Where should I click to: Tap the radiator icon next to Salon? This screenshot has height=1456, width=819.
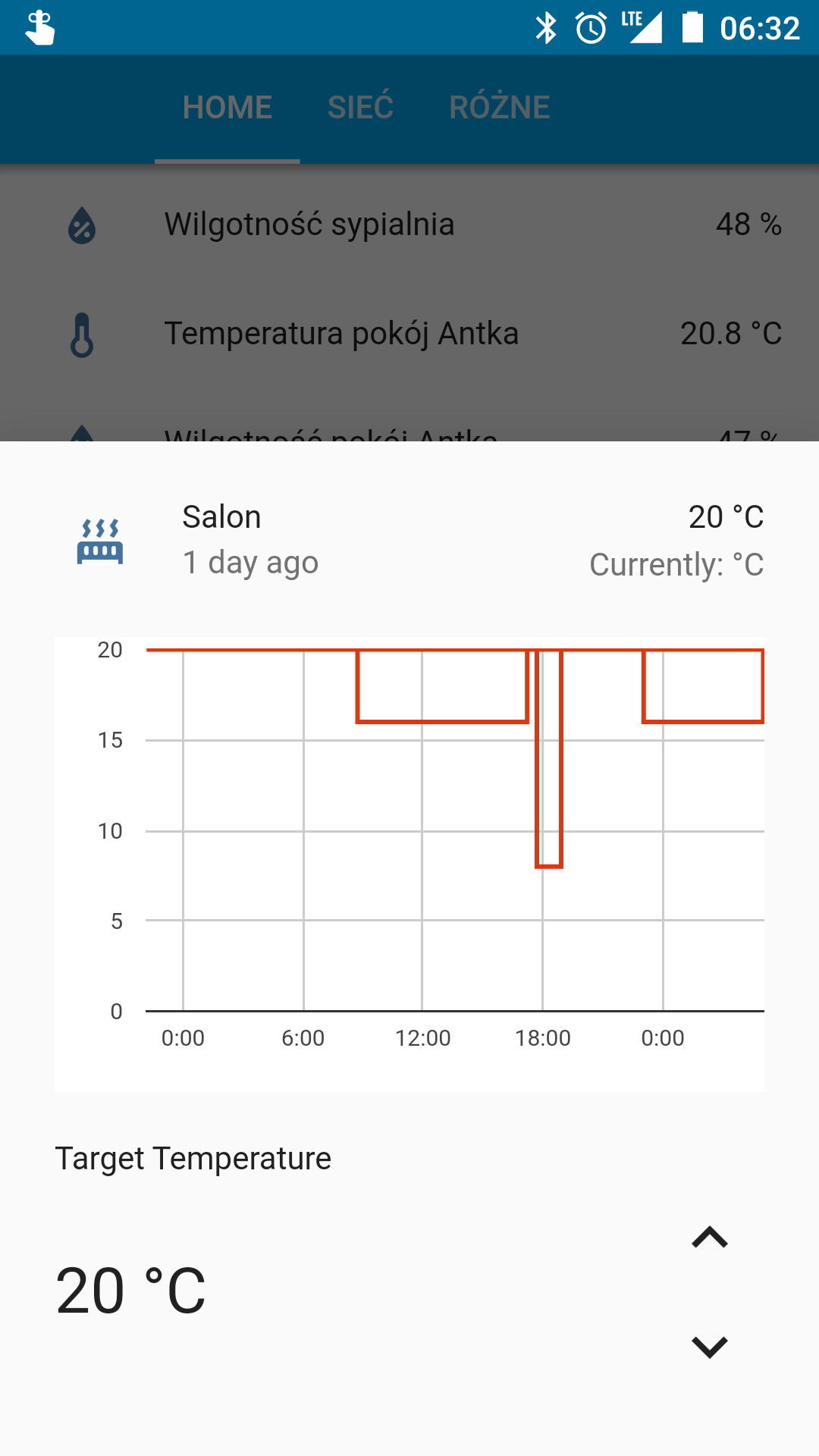99,540
